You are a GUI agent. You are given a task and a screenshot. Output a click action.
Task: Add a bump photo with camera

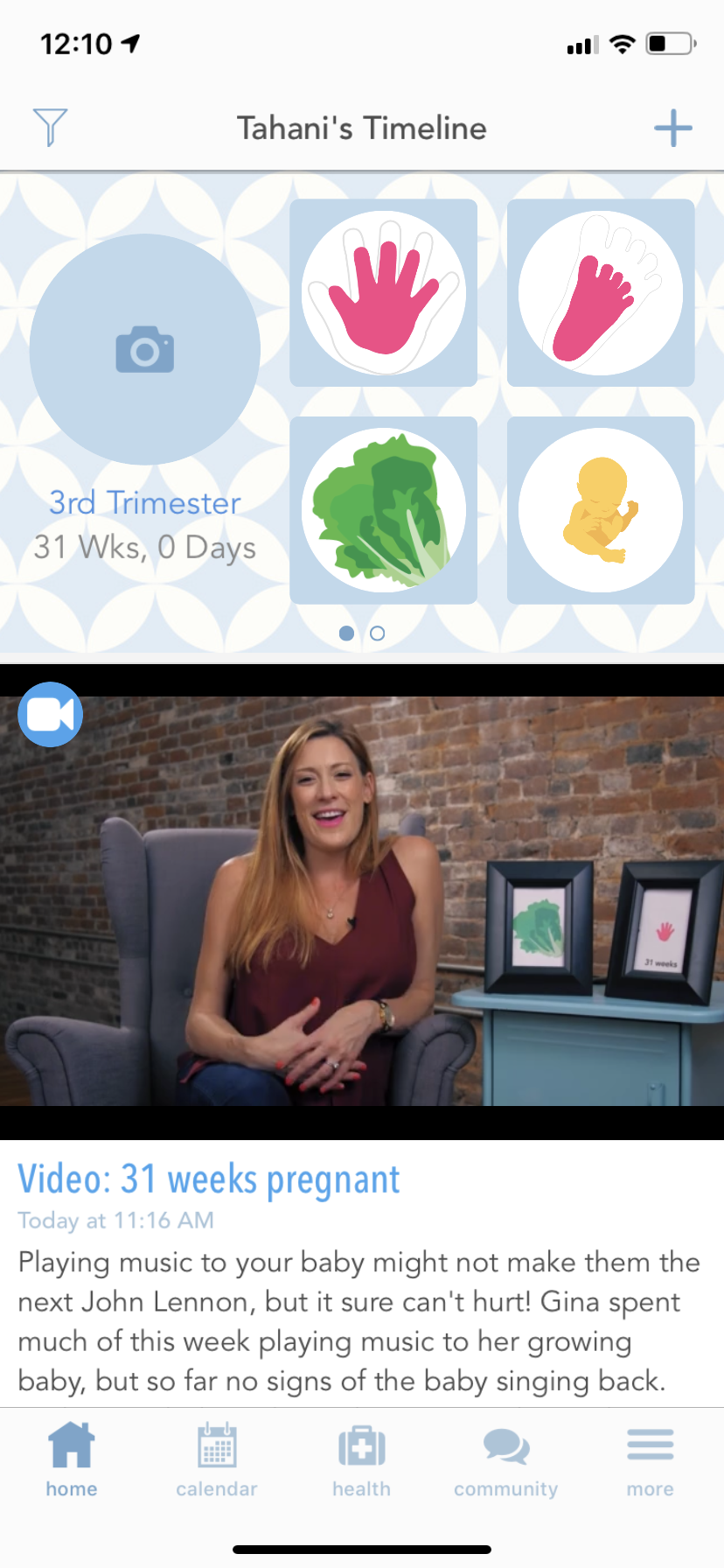145,350
